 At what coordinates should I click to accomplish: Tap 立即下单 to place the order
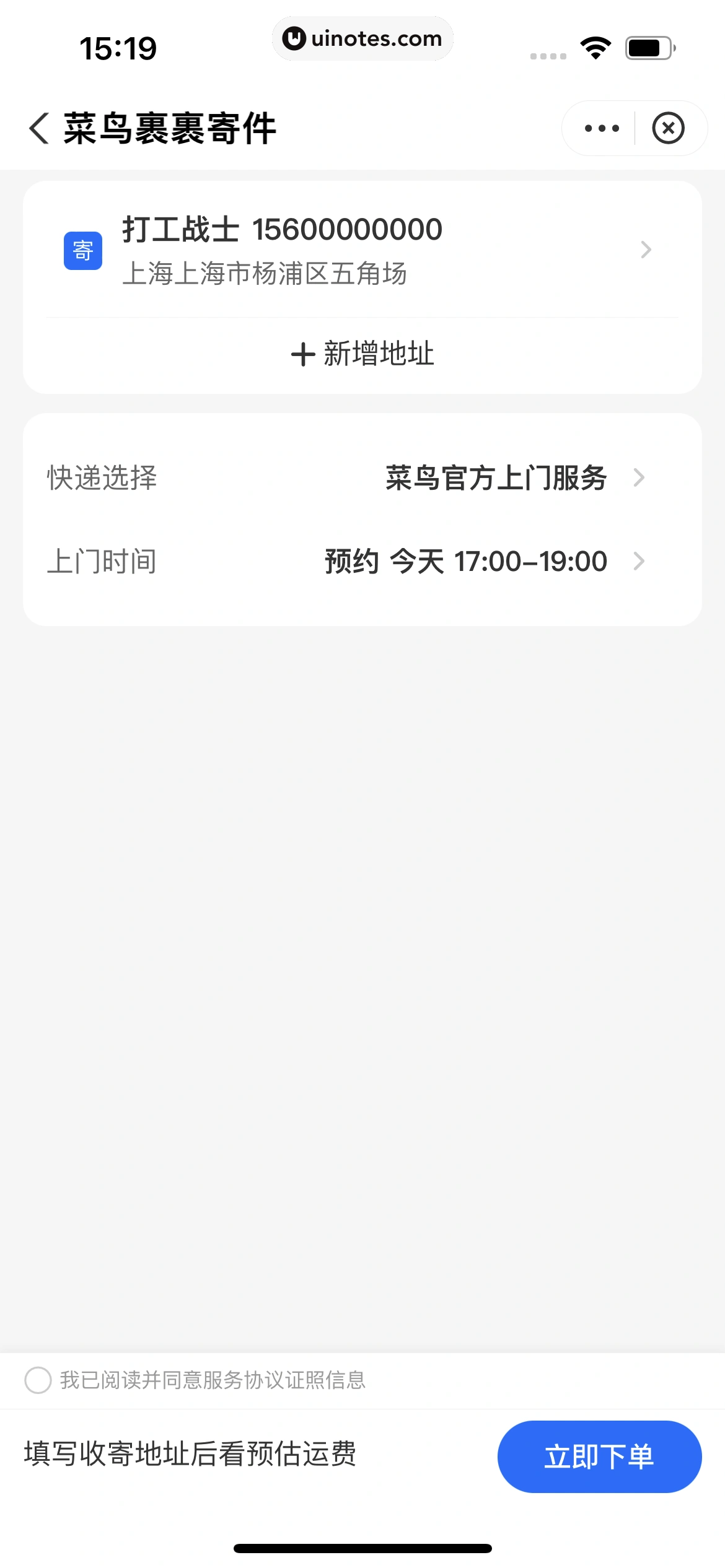(x=599, y=1456)
